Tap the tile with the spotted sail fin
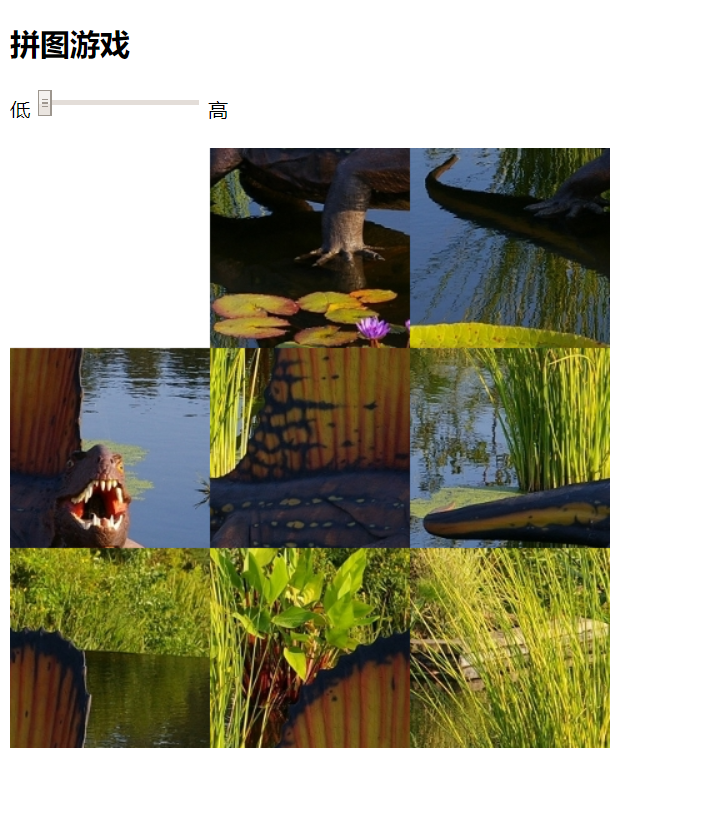The width and height of the screenshot is (716, 817). [x=310, y=448]
